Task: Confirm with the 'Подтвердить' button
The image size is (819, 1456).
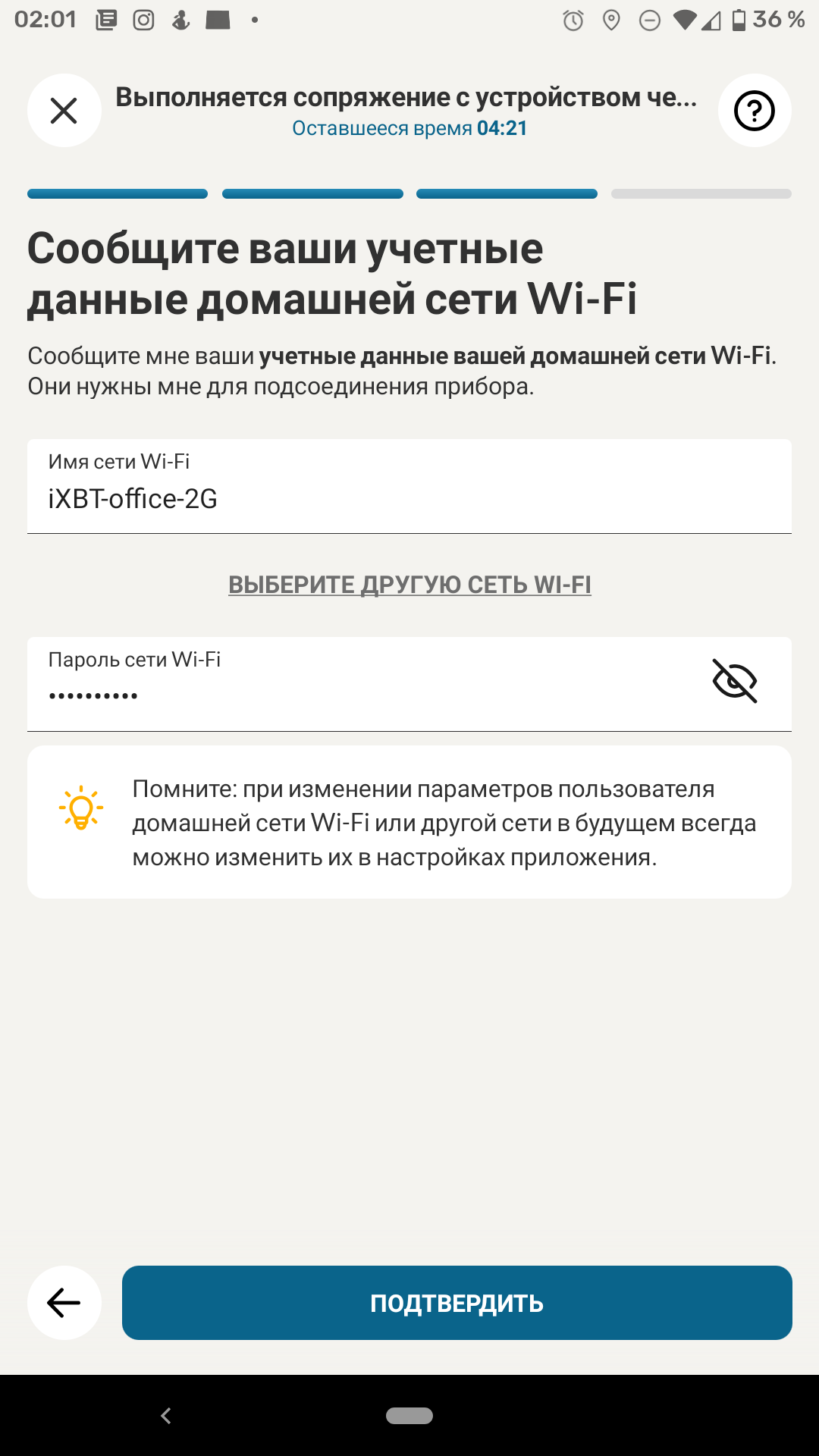Action: coord(457,1303)
